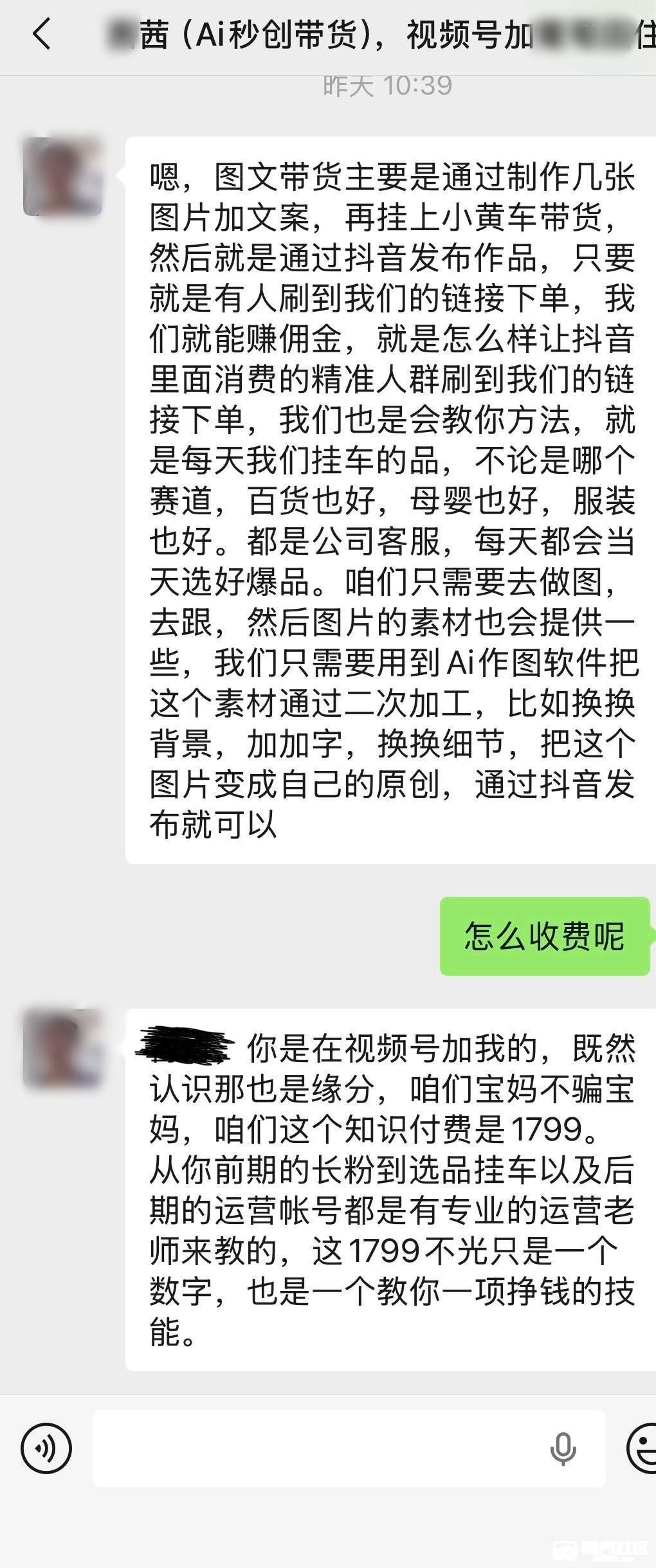Open contact avatar beside the 1799 message
Viewport: 656px width, 1568px height.
coord(62,1049)
